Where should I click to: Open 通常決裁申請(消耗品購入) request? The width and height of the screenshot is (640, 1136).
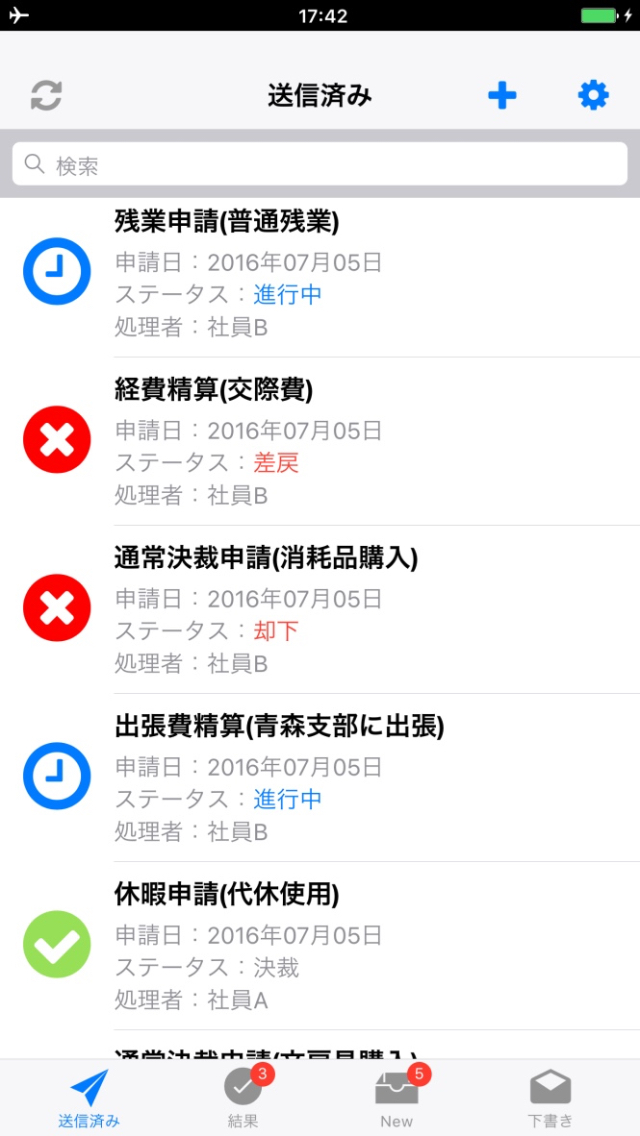tap(320, 610)
